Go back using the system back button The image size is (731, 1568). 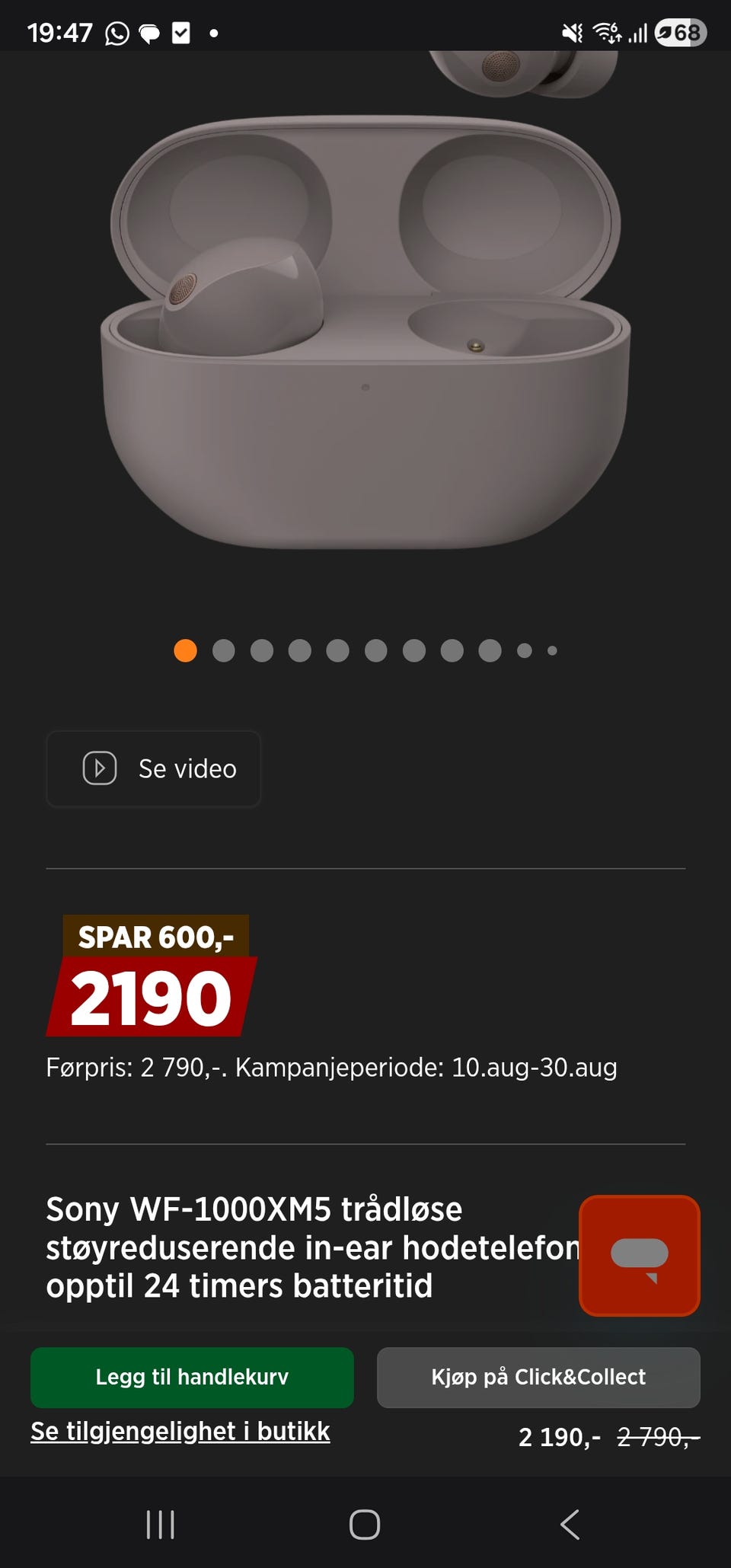pyautogui.click(x=570, y=1524)
